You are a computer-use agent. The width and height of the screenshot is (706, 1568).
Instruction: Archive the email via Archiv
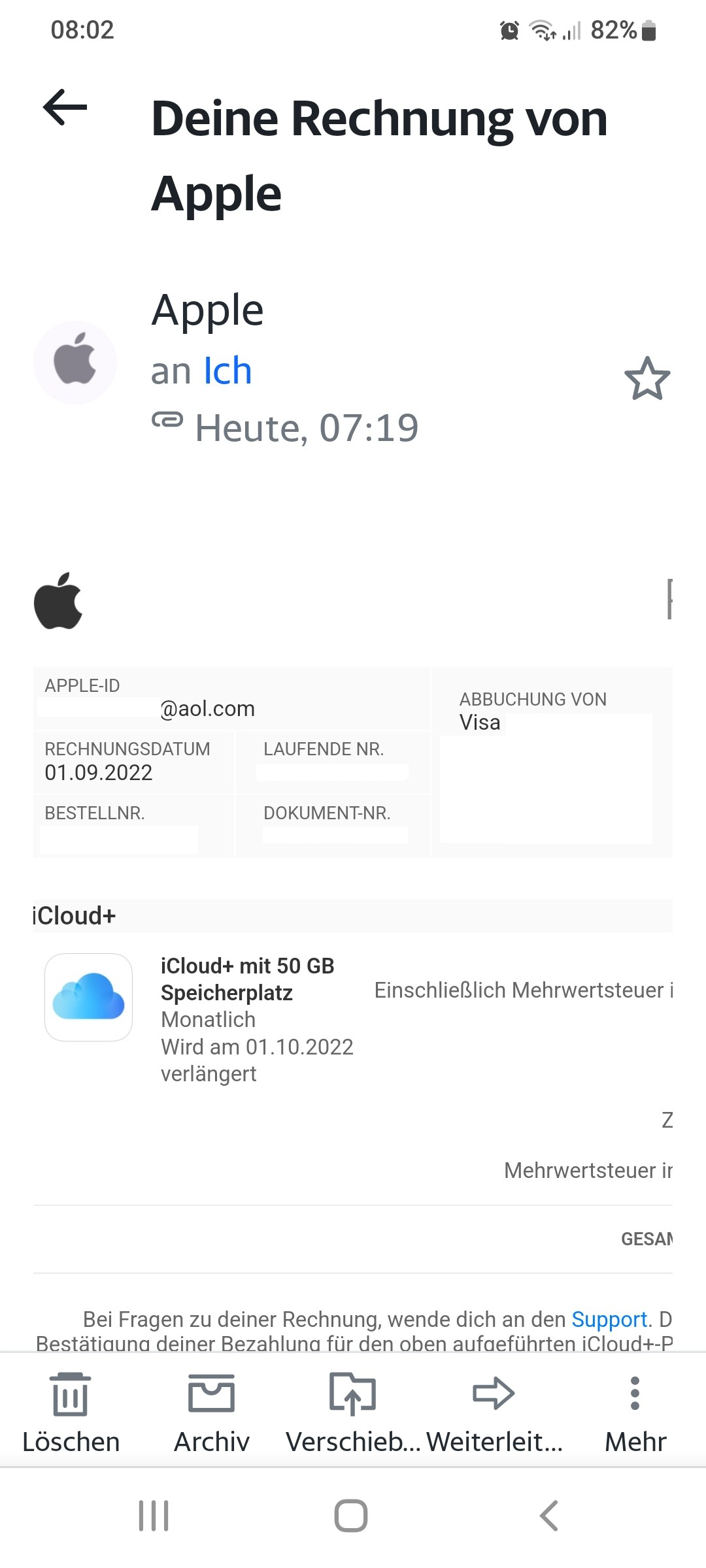[211, 1413]
